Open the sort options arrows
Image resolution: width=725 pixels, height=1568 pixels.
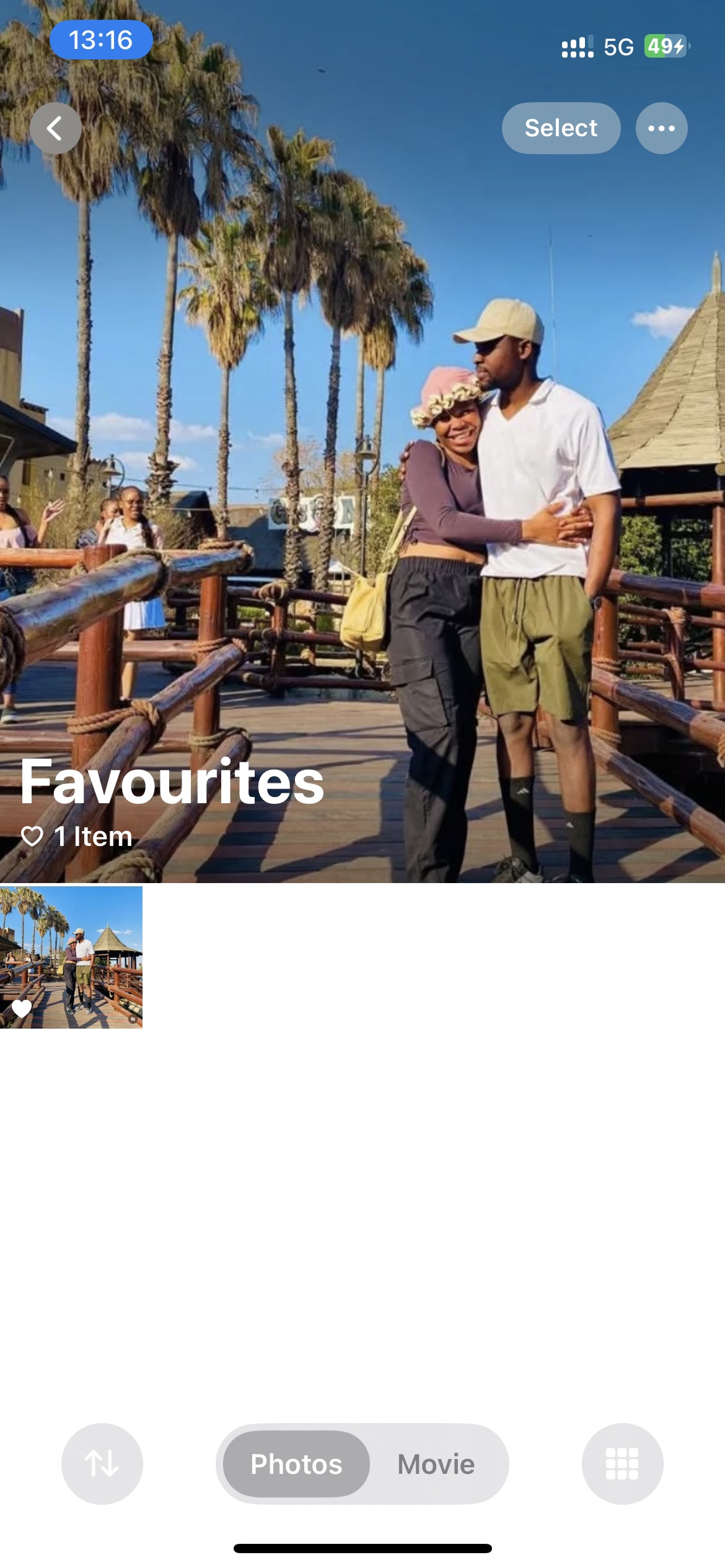[102, 1464]
